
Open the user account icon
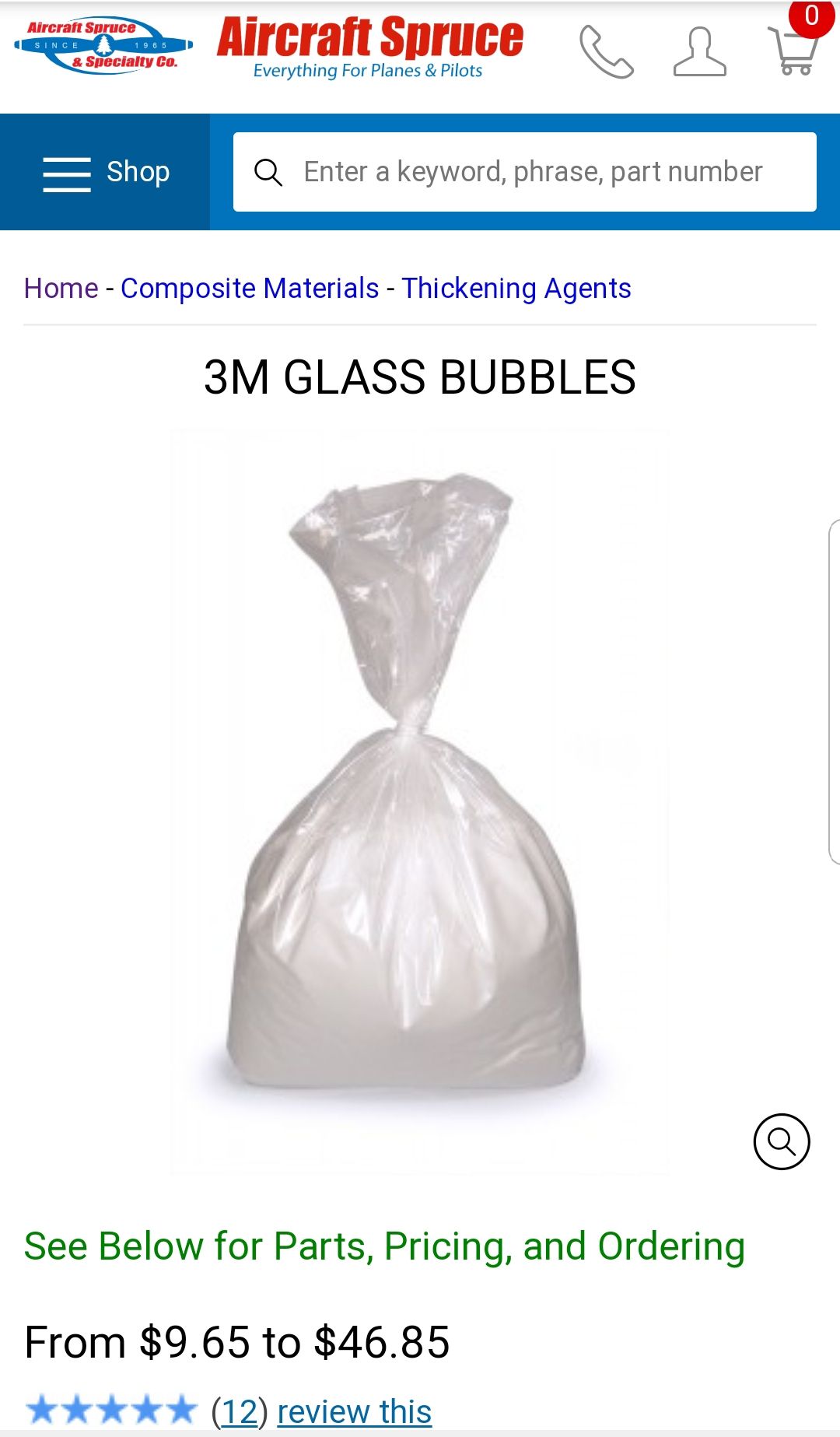click(700, 51)
